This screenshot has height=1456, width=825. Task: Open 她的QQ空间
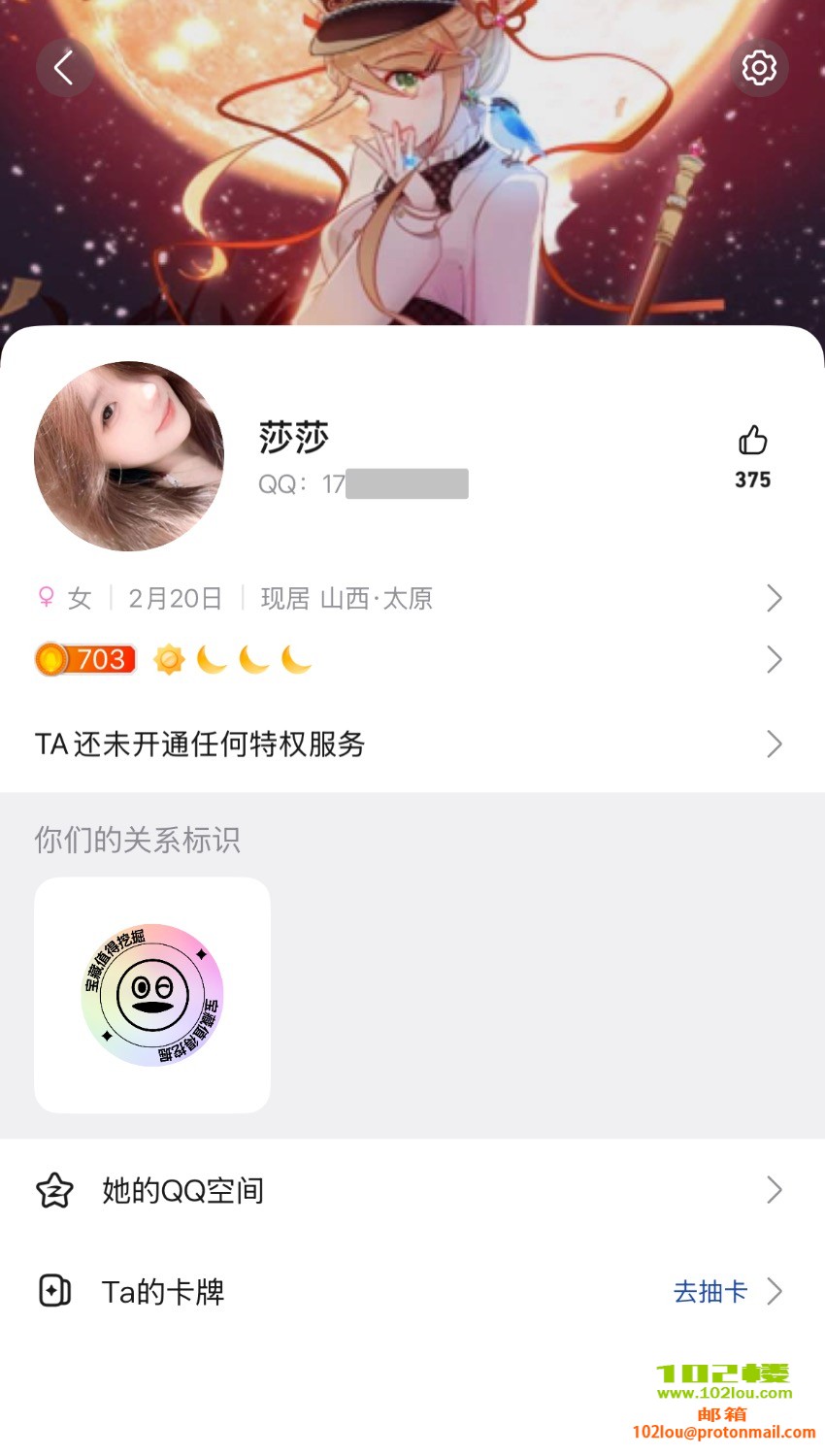tap(408, 1190)
